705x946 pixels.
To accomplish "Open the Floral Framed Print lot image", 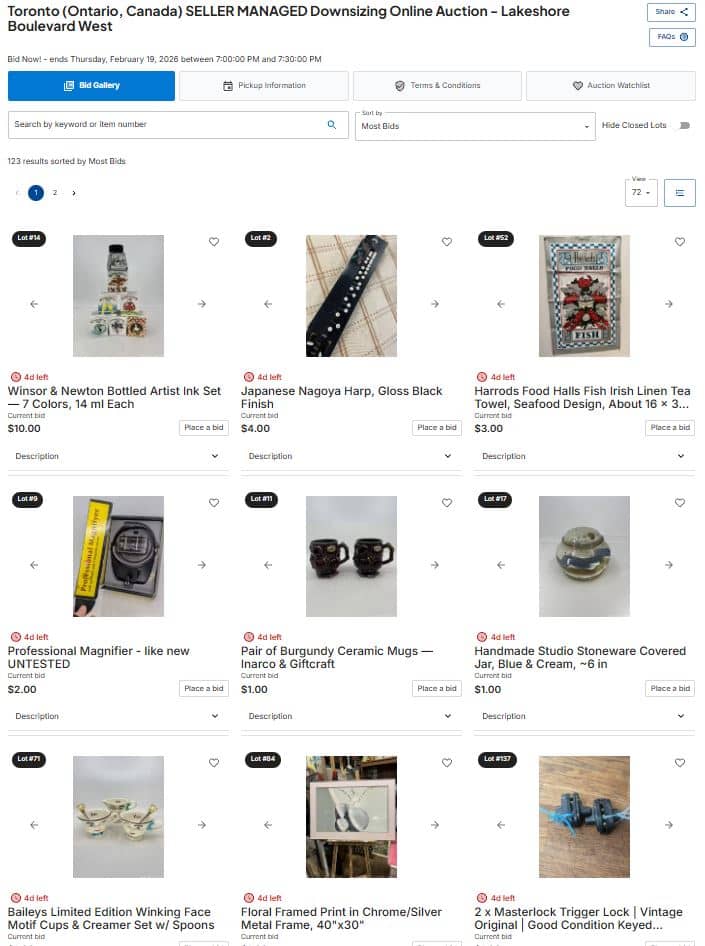I will coord(351,816).
